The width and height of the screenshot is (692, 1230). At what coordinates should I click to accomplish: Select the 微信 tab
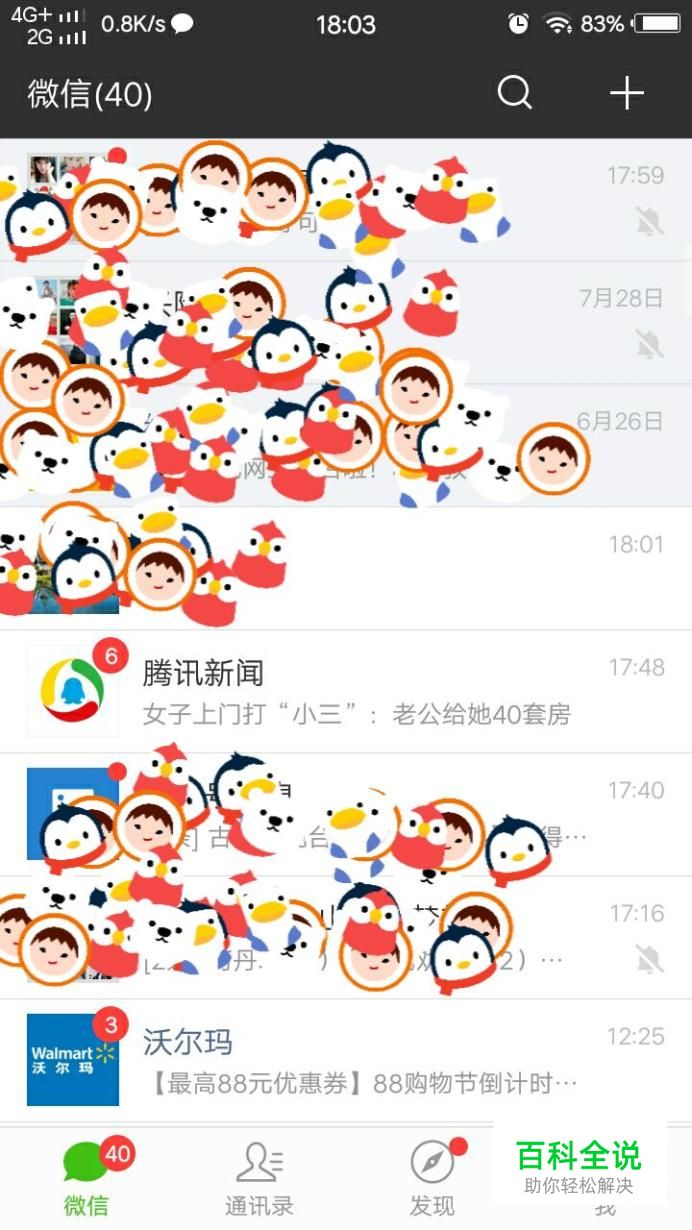87,1180
